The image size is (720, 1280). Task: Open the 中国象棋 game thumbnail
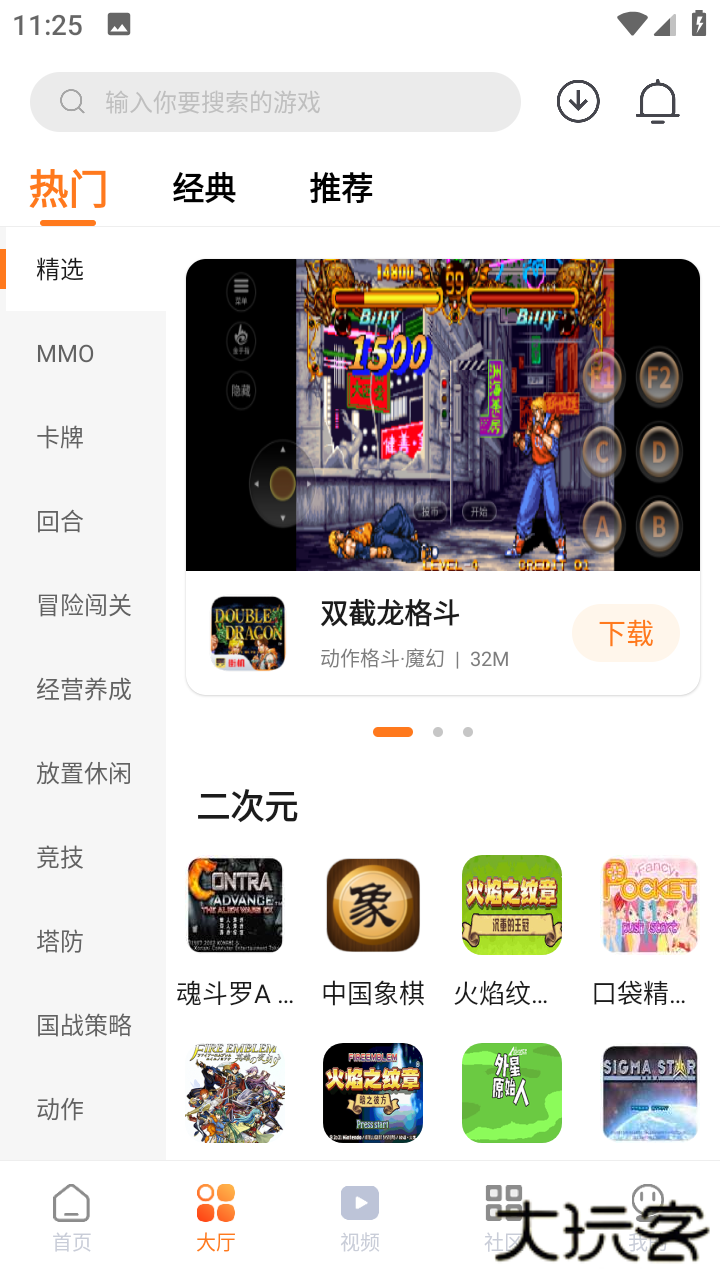(x=373, y=904)
